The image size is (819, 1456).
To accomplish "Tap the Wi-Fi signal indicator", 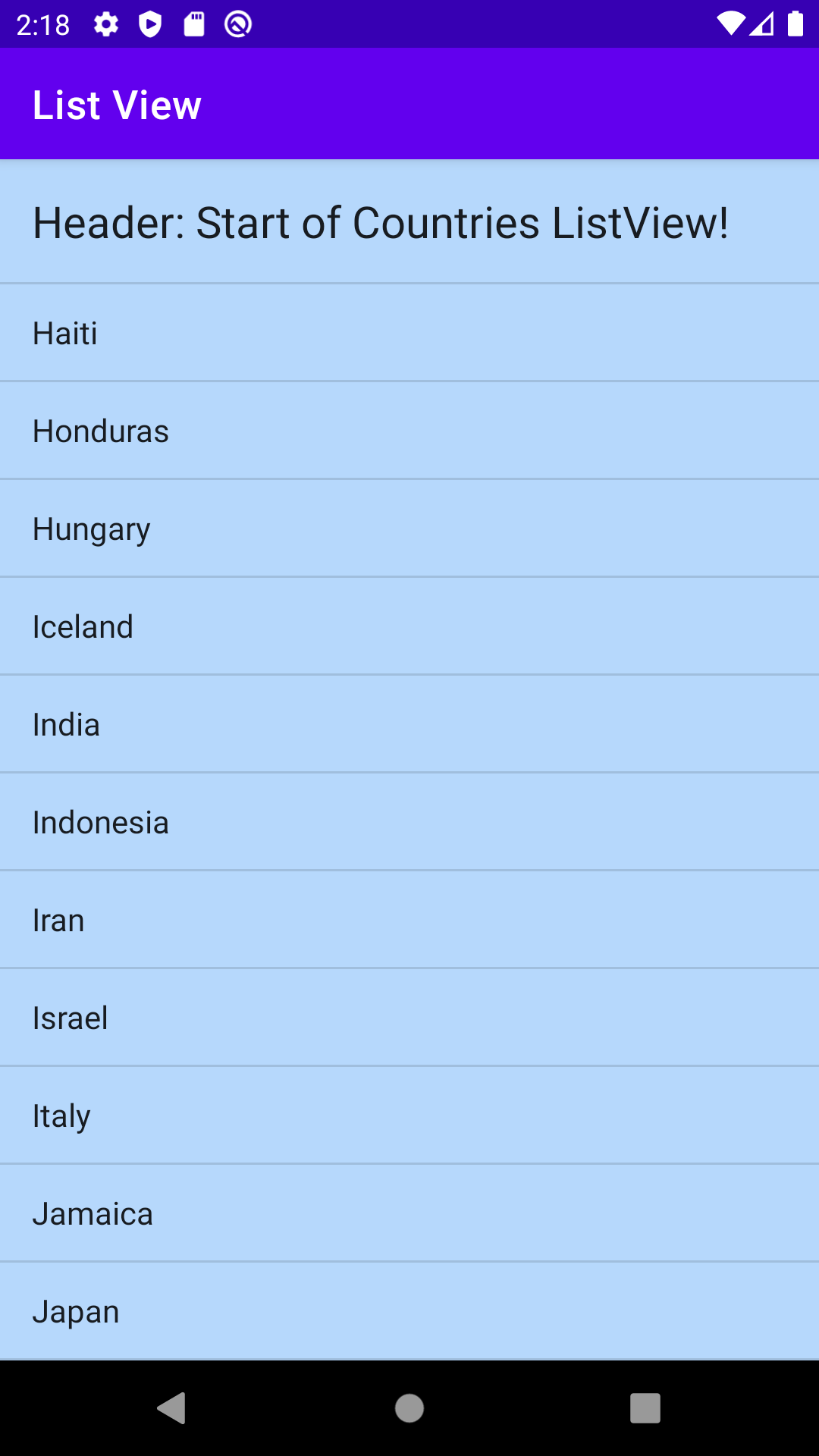I will 730,25.
